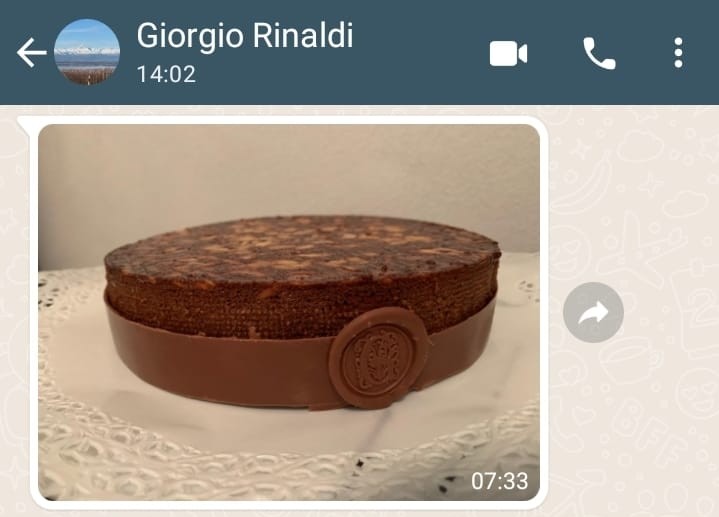Start a video call with Giorgio

click(x=508, y=53)
